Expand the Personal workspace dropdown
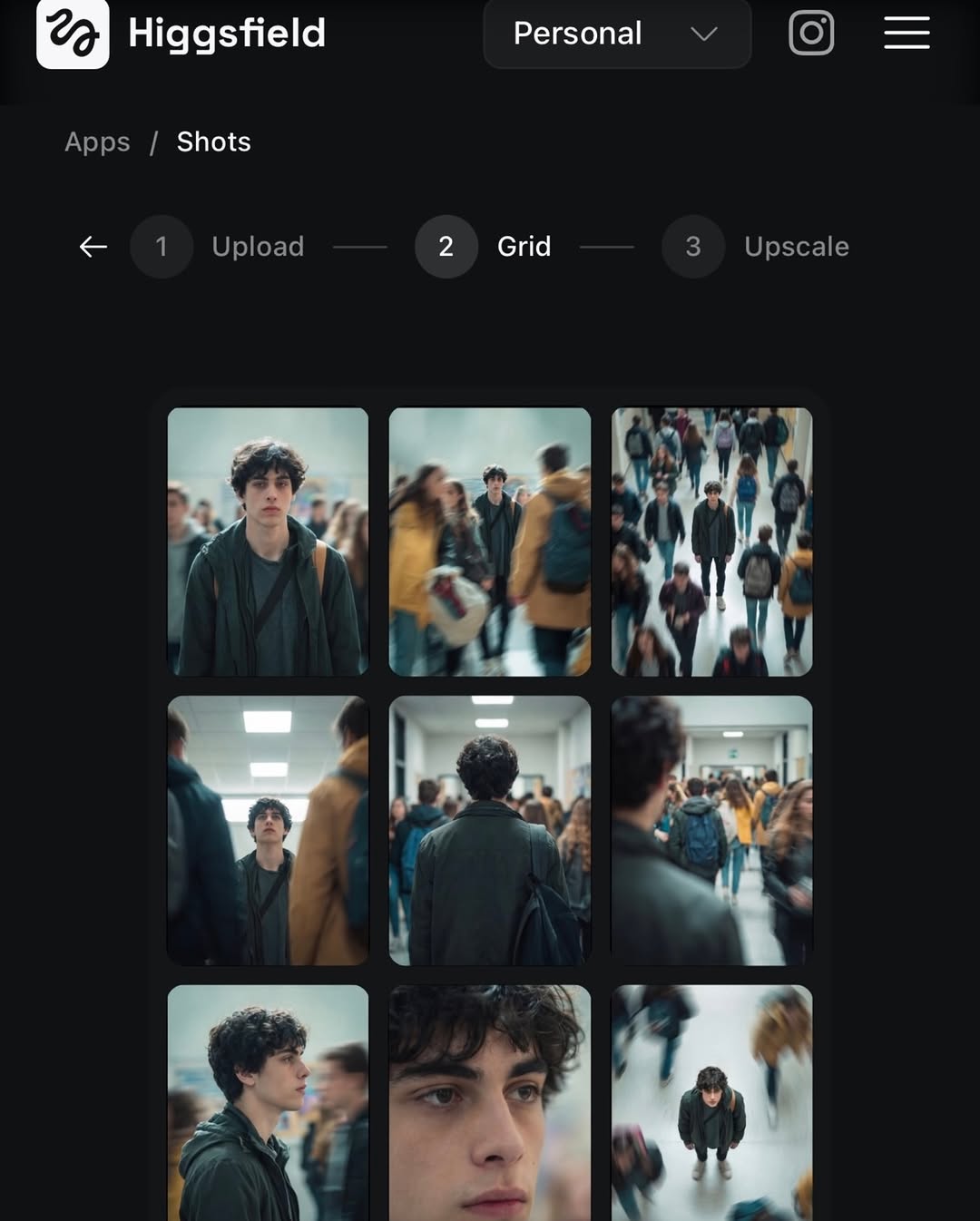Screen dimensions: 980x1221 click(x=616, y=34)
